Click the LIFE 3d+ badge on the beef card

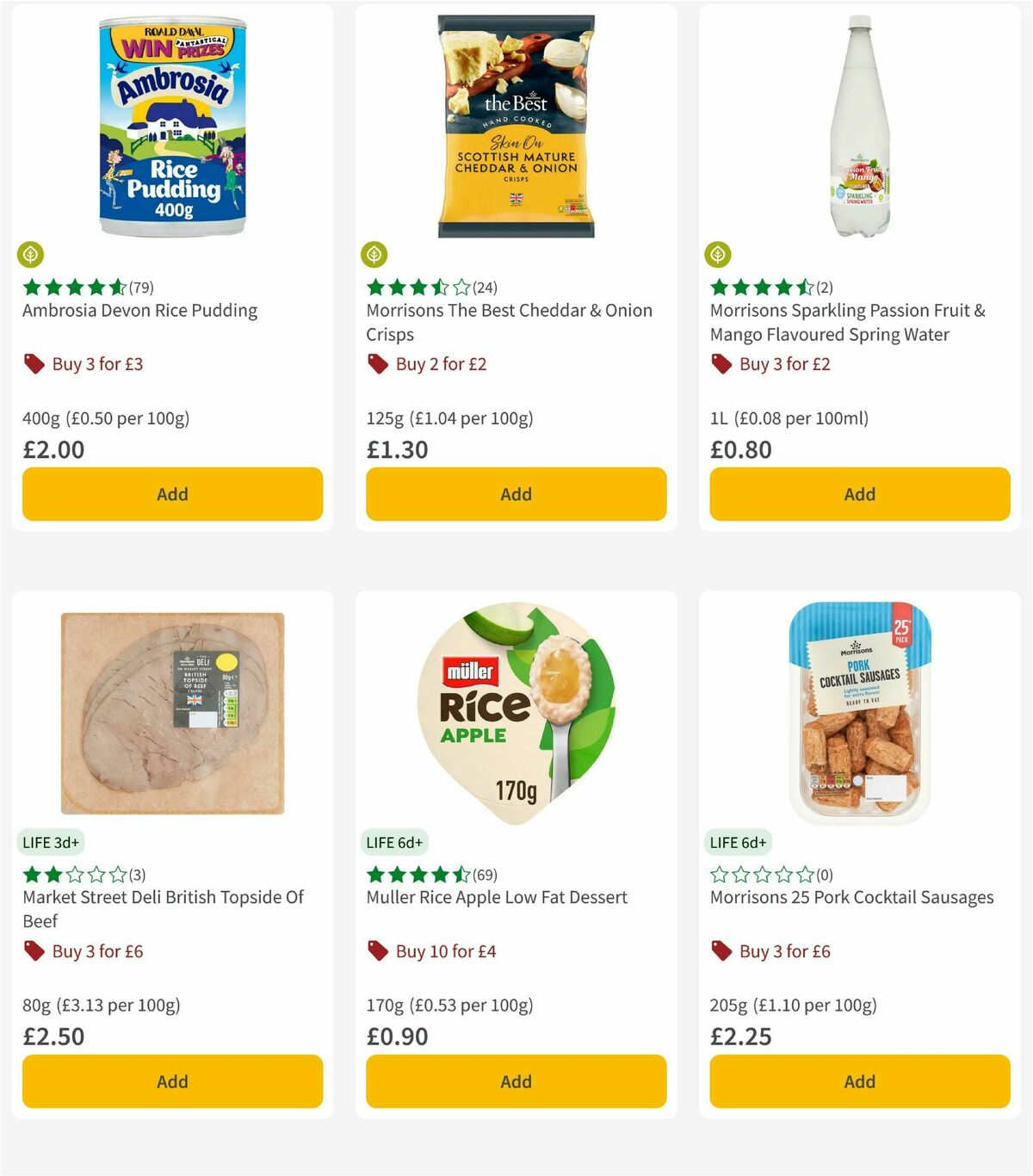coord(51,842)
